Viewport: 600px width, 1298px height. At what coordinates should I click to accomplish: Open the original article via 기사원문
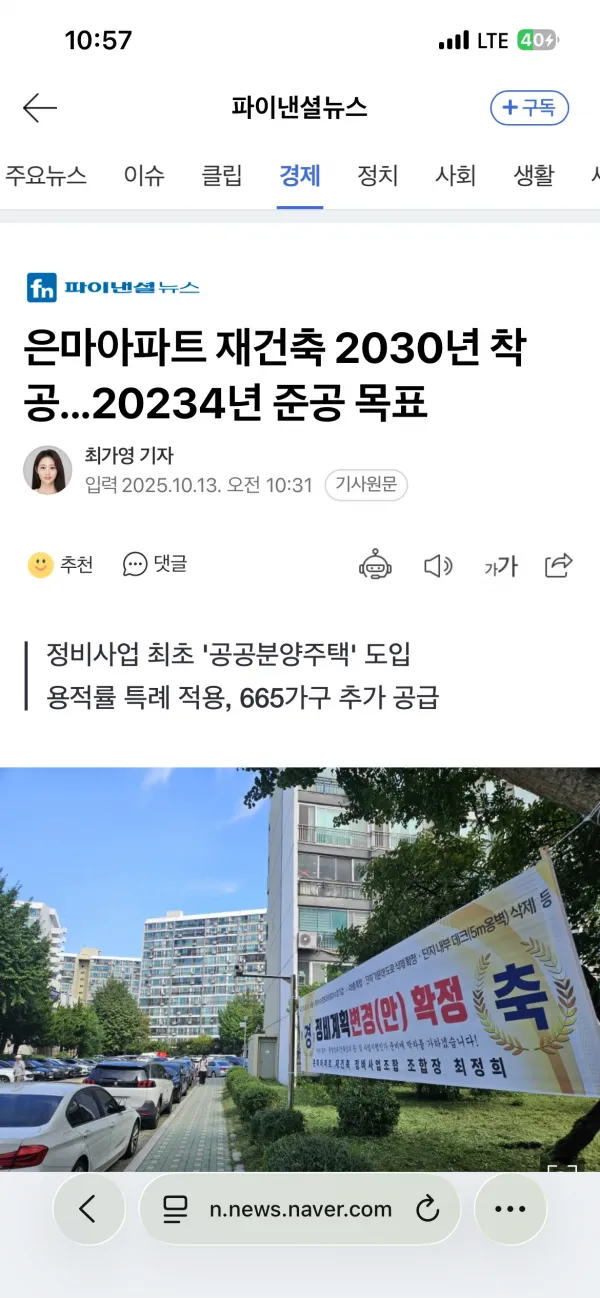366,485
